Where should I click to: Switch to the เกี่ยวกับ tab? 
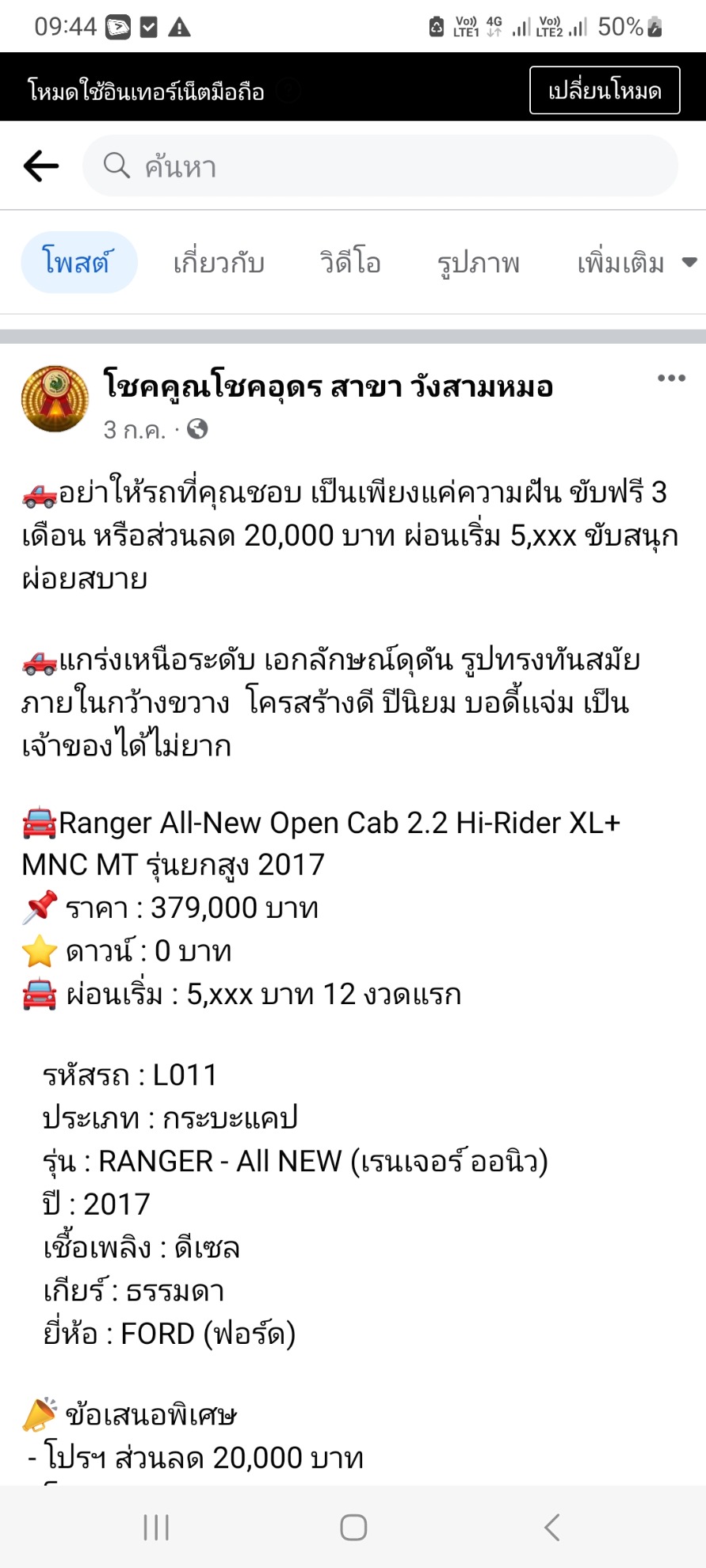(x=219, y=262)
